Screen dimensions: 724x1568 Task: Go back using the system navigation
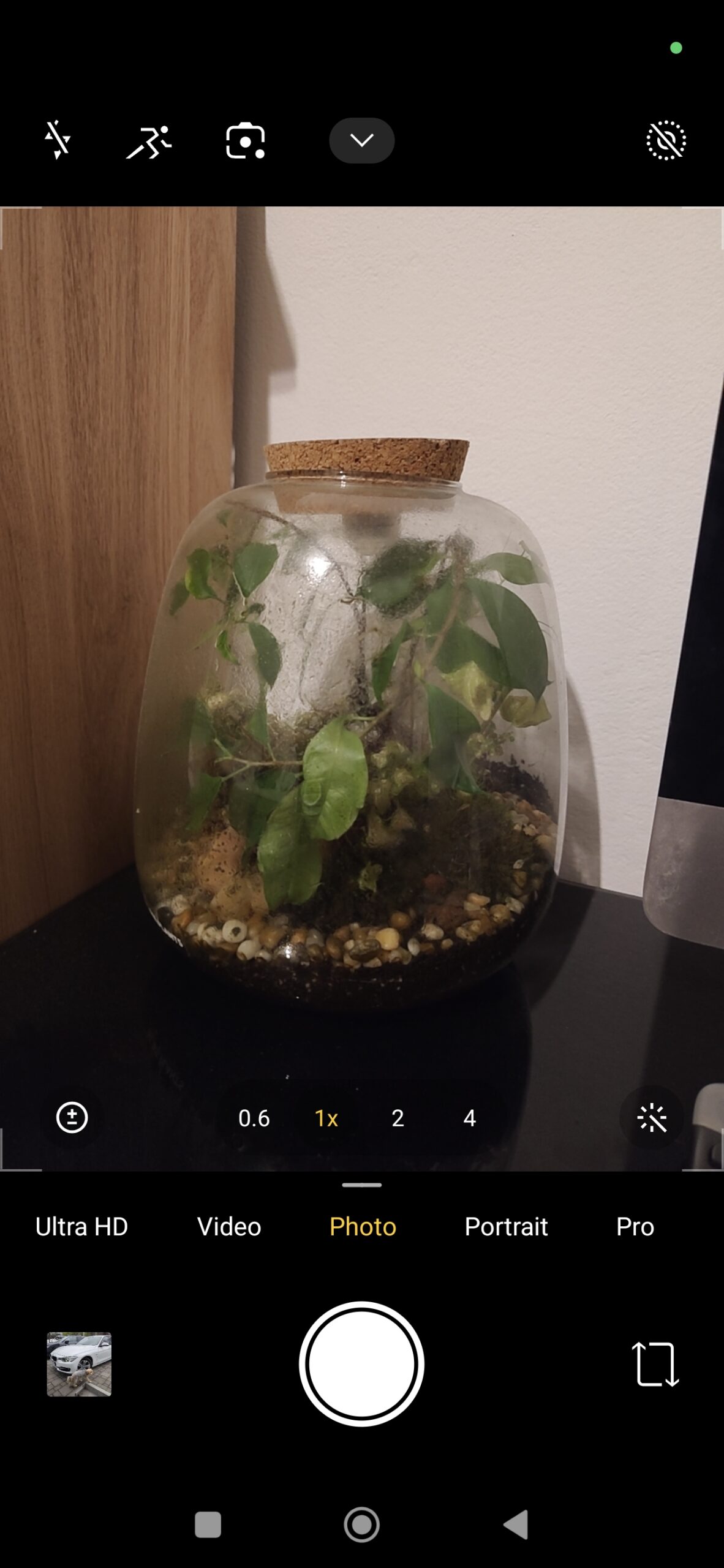coord(516,1524)
